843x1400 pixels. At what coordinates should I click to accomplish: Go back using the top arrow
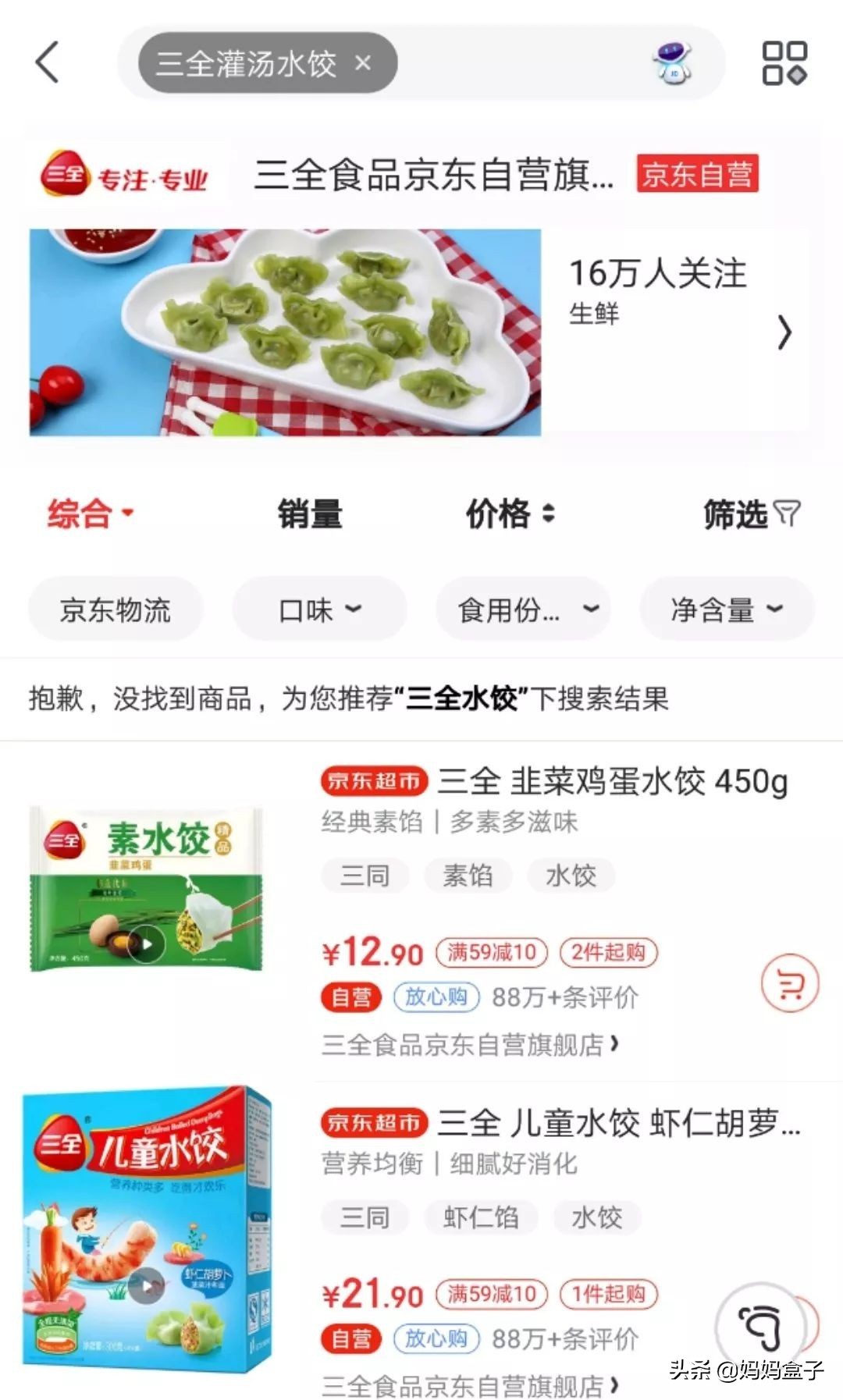point(48,62)
